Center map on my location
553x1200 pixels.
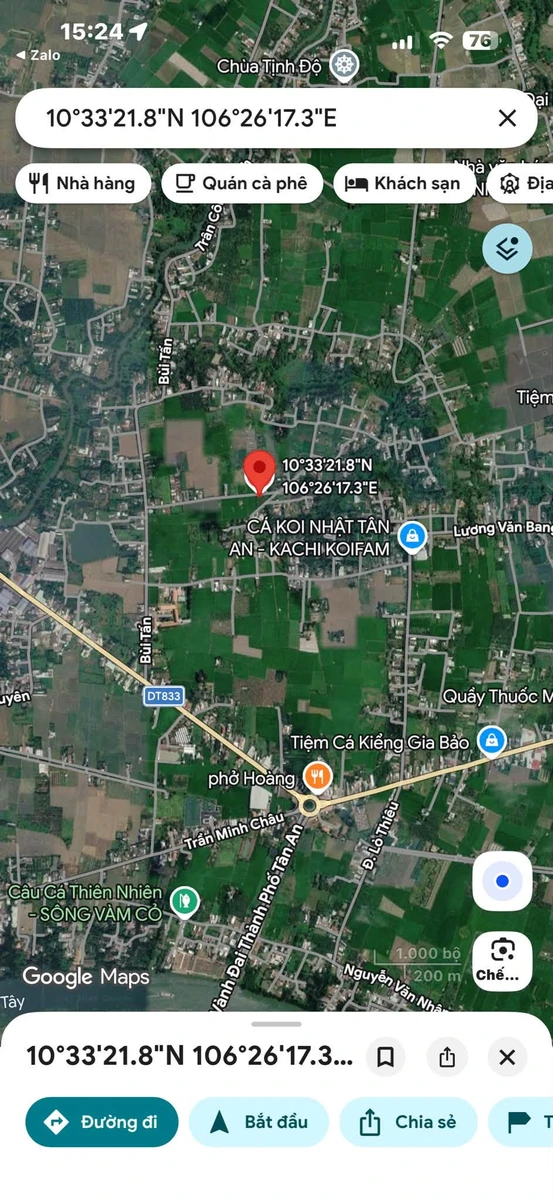(502, 881)
